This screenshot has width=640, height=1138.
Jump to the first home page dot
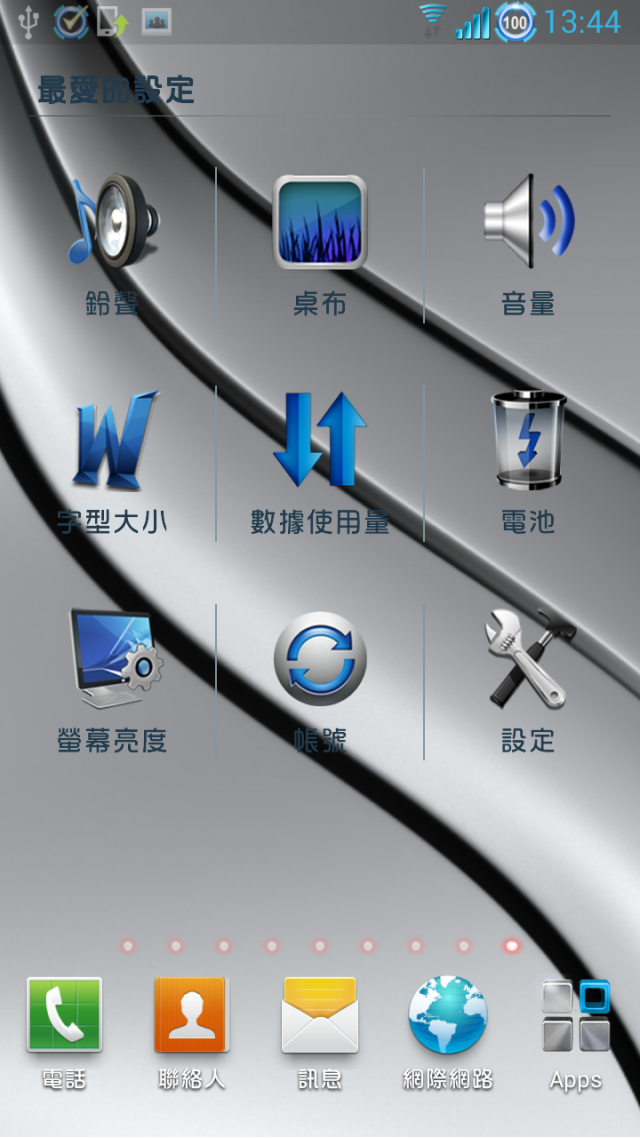(128, 945)
